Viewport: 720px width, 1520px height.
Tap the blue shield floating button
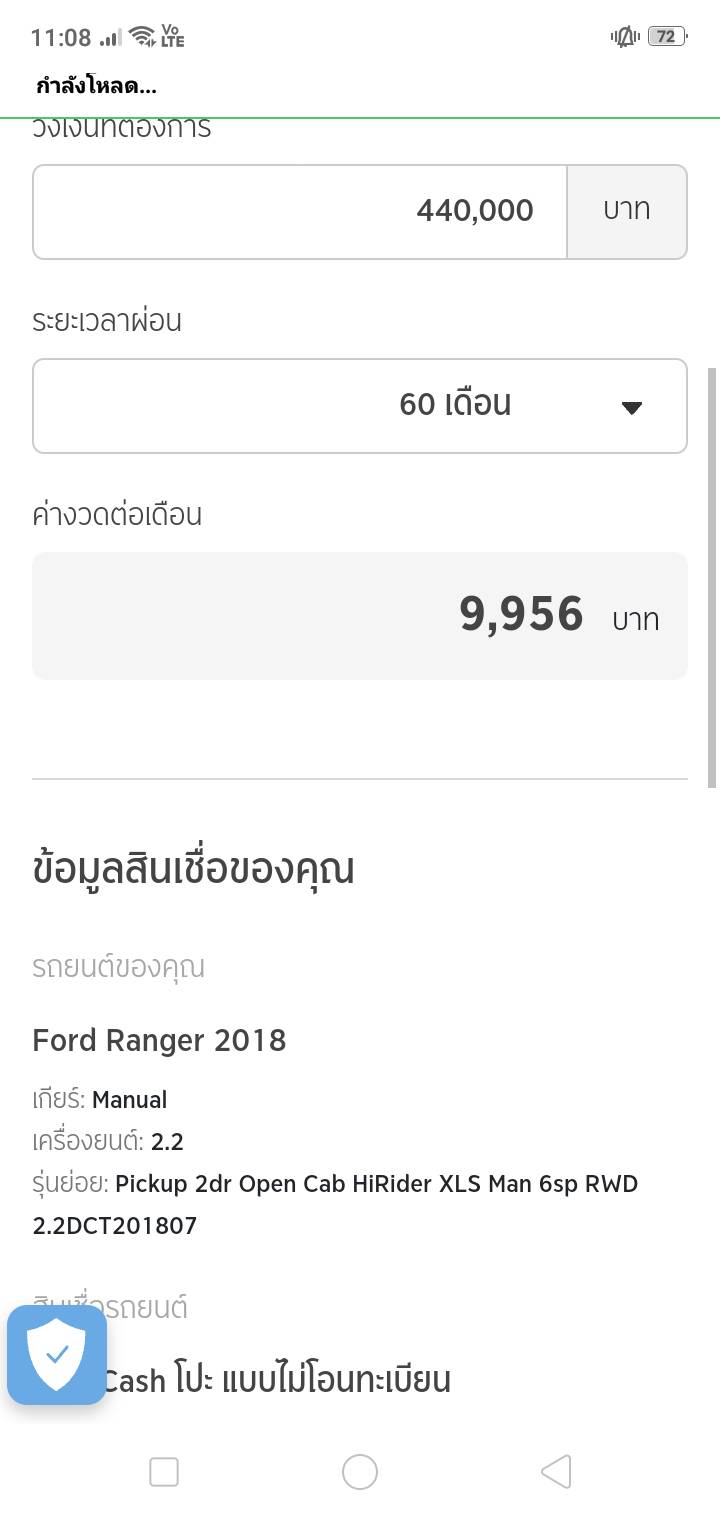(57, 1355)
